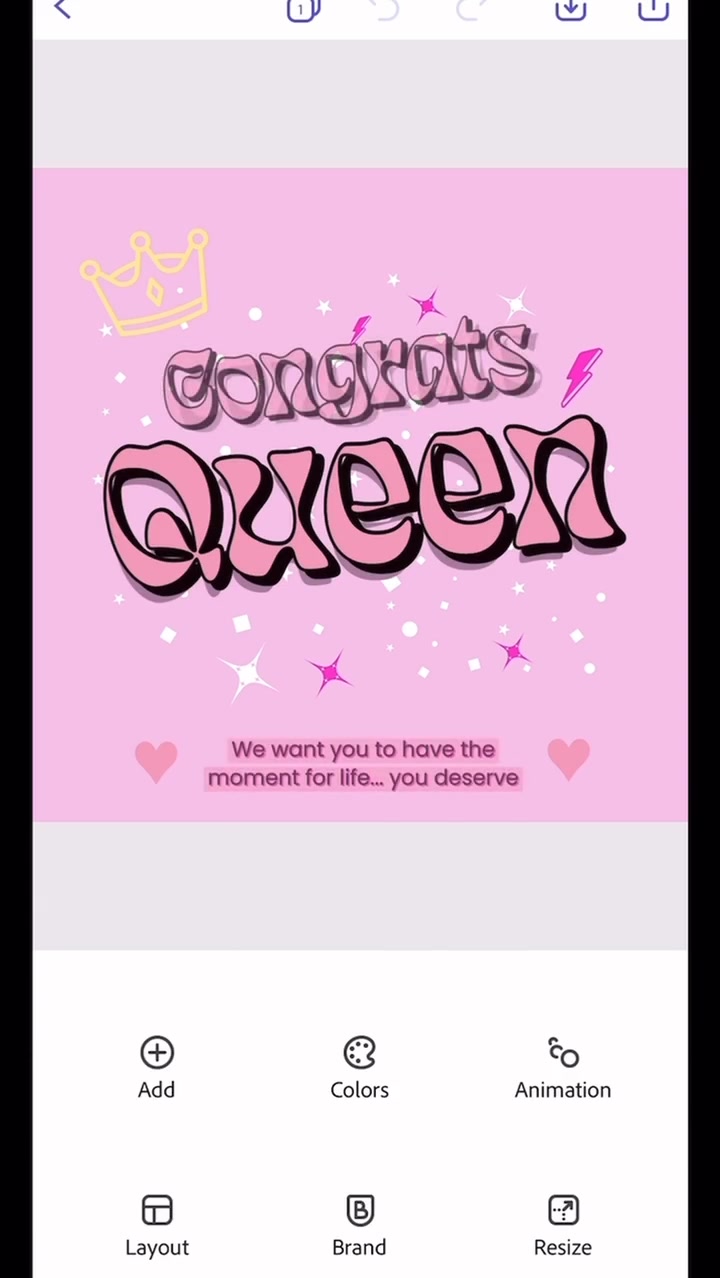The width and height of the screenshot is (720, 1278).
Task: Open the Layout tool
Action: click(x=157, y=1225)
